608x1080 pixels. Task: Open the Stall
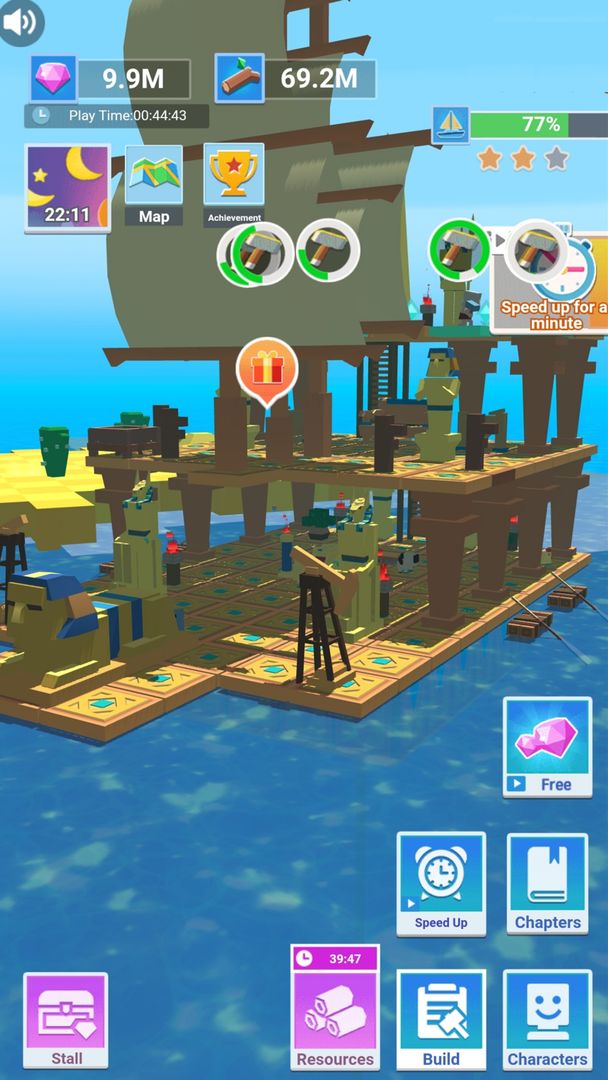click(x=66, y=1020)
